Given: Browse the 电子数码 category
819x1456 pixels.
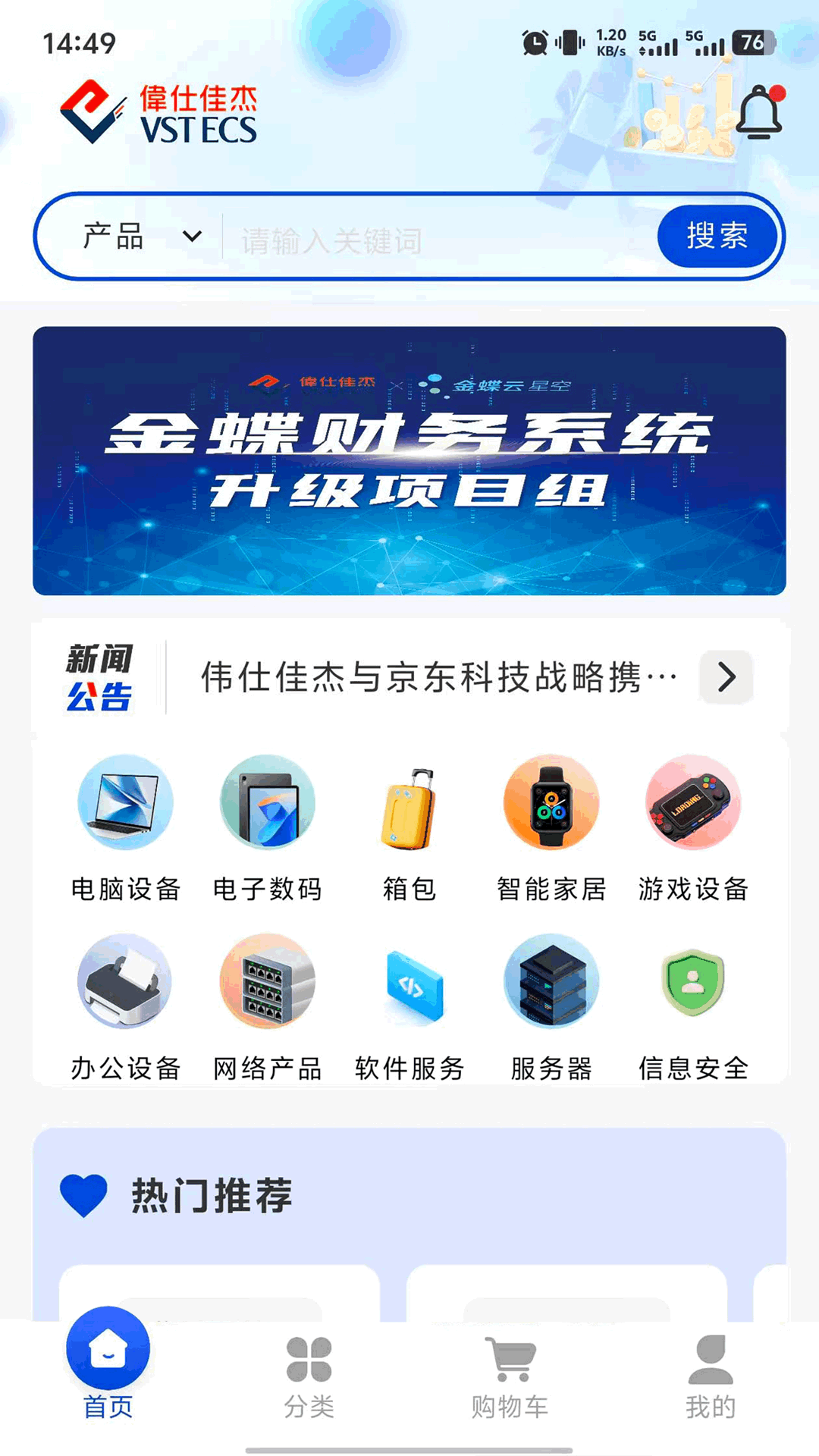Looking at the screenshot, I should pyautogui.click(x=268, y=828).
